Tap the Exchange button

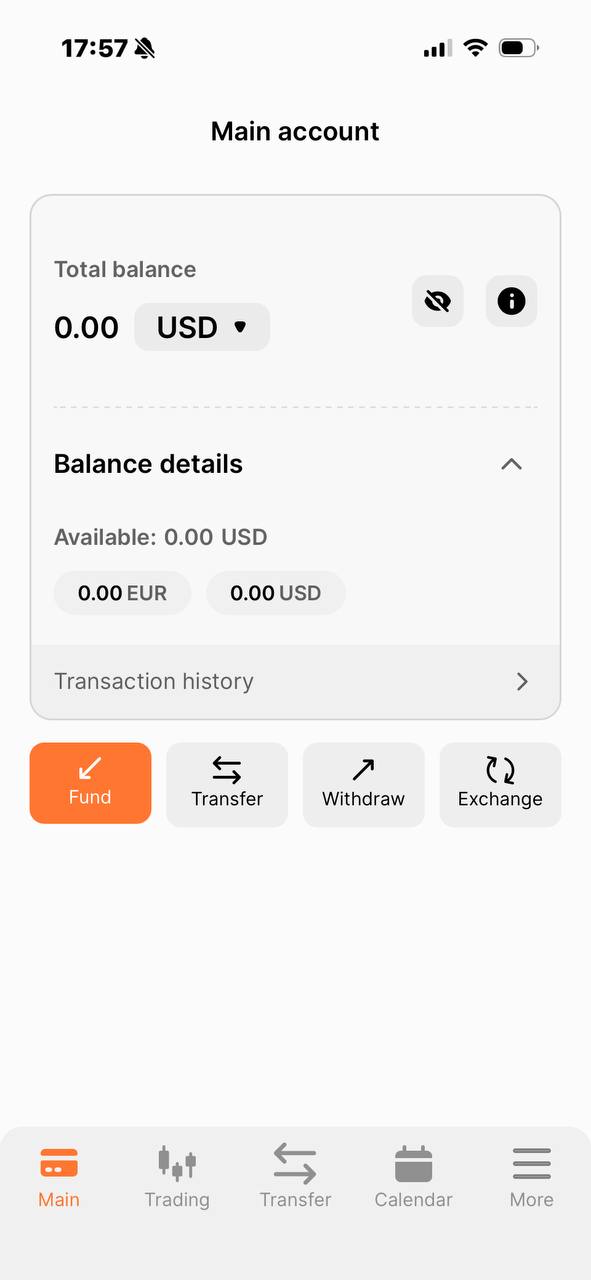pos(500,785)
